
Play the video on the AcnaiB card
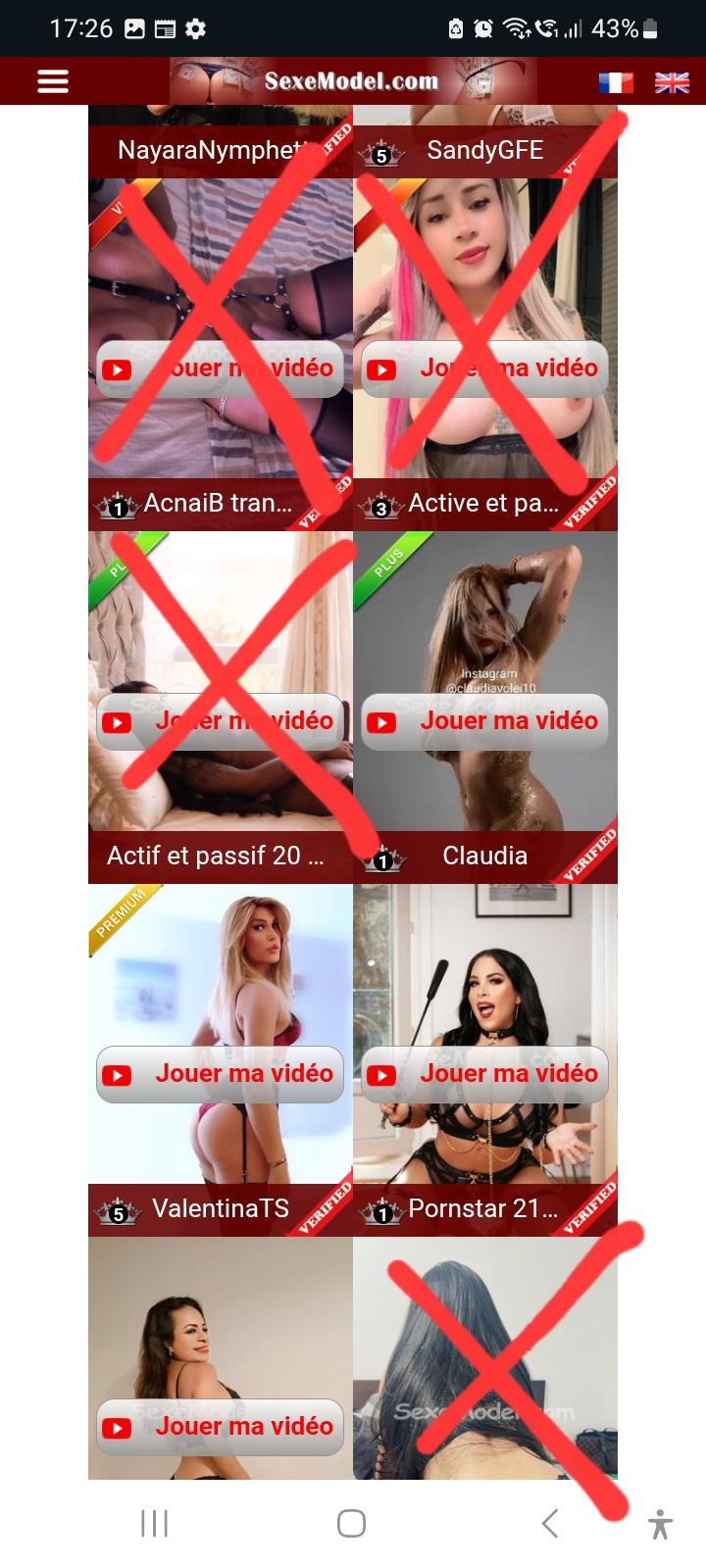click(221, 369)
